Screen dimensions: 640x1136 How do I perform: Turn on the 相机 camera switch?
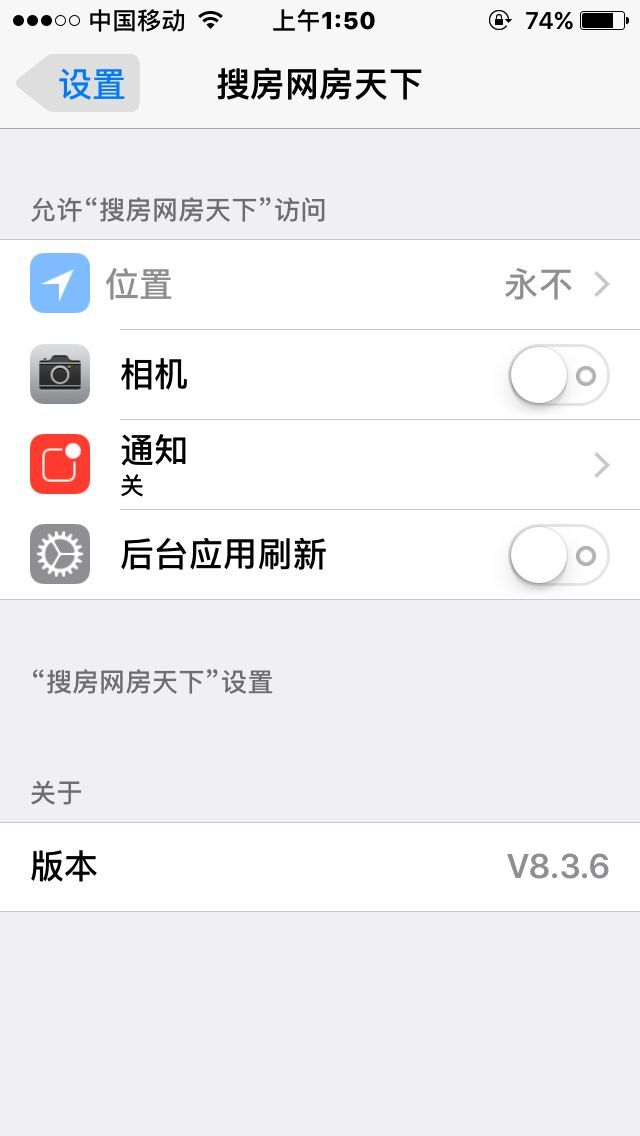[558, 375]
